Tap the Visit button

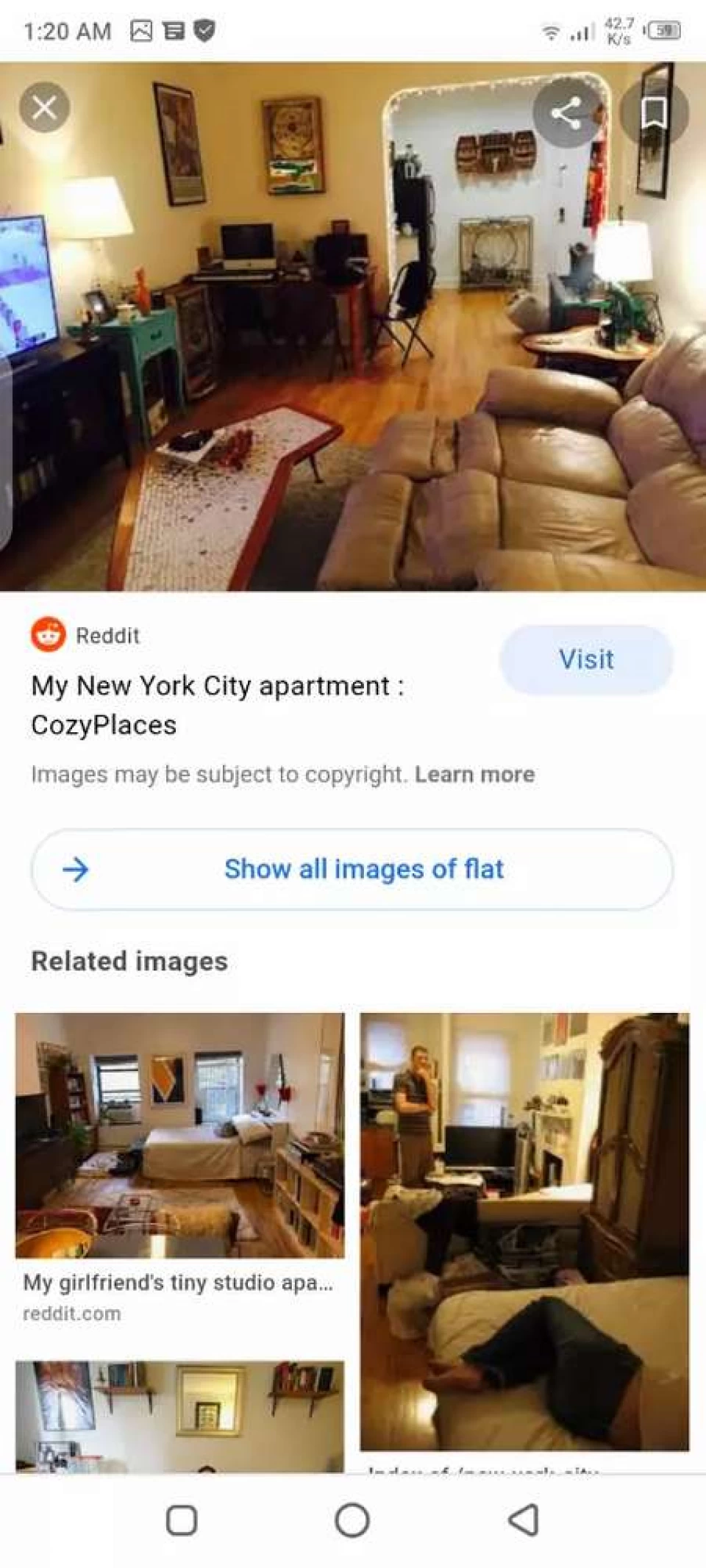coord(586,659)
